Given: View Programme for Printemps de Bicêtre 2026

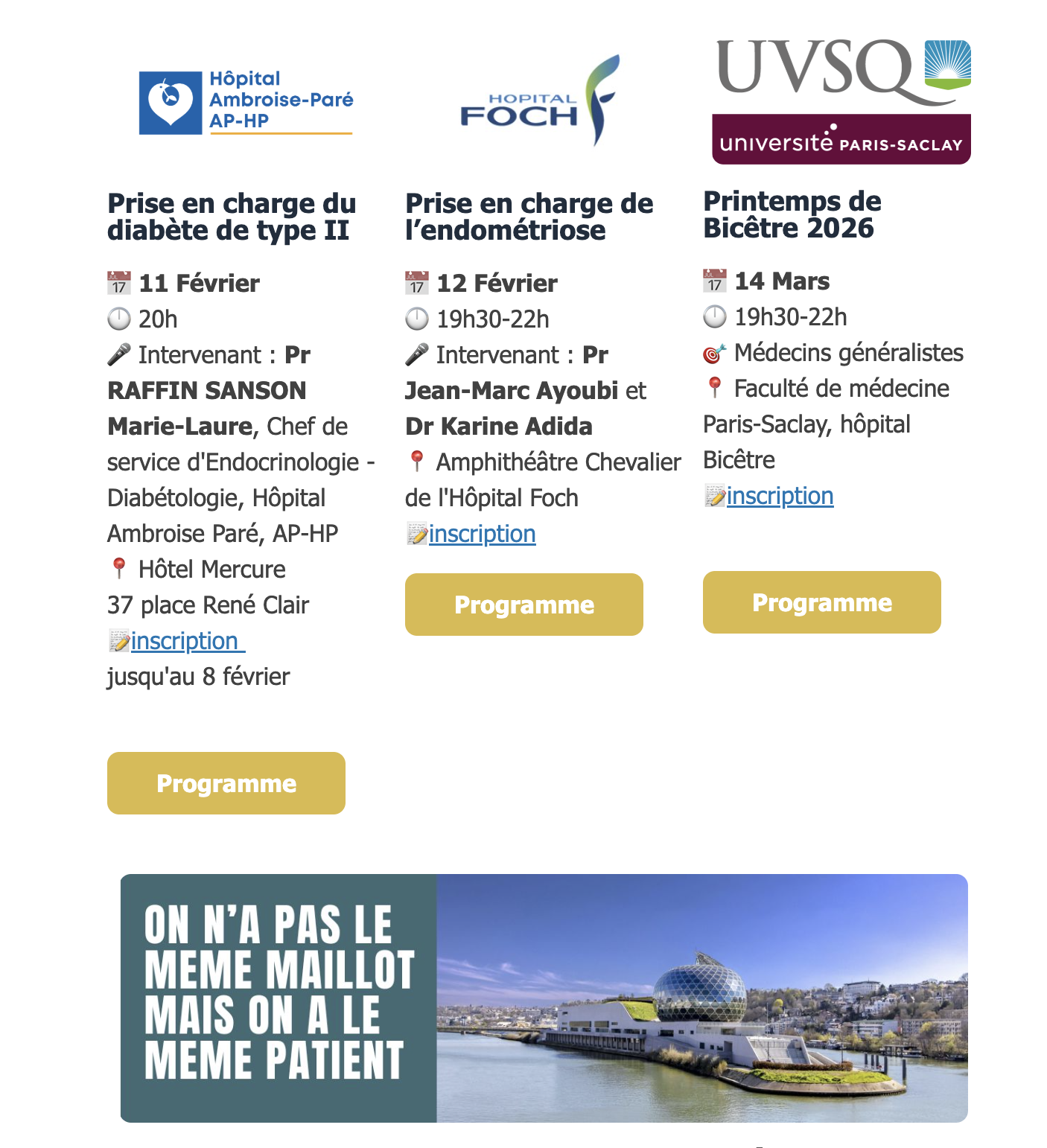Looking at the screenshot, I should [x=822, y=602].
